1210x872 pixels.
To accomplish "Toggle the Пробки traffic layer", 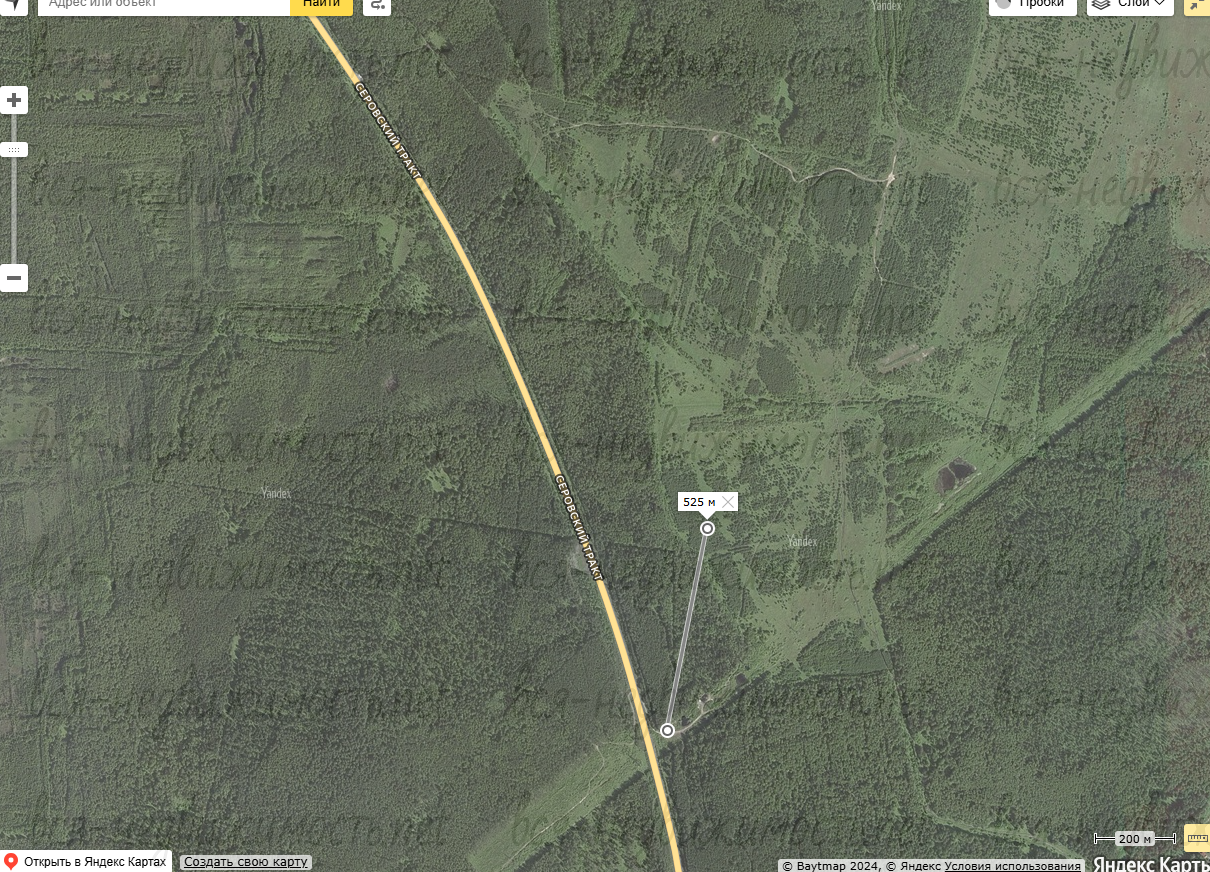I will (x=1033, y=4).
